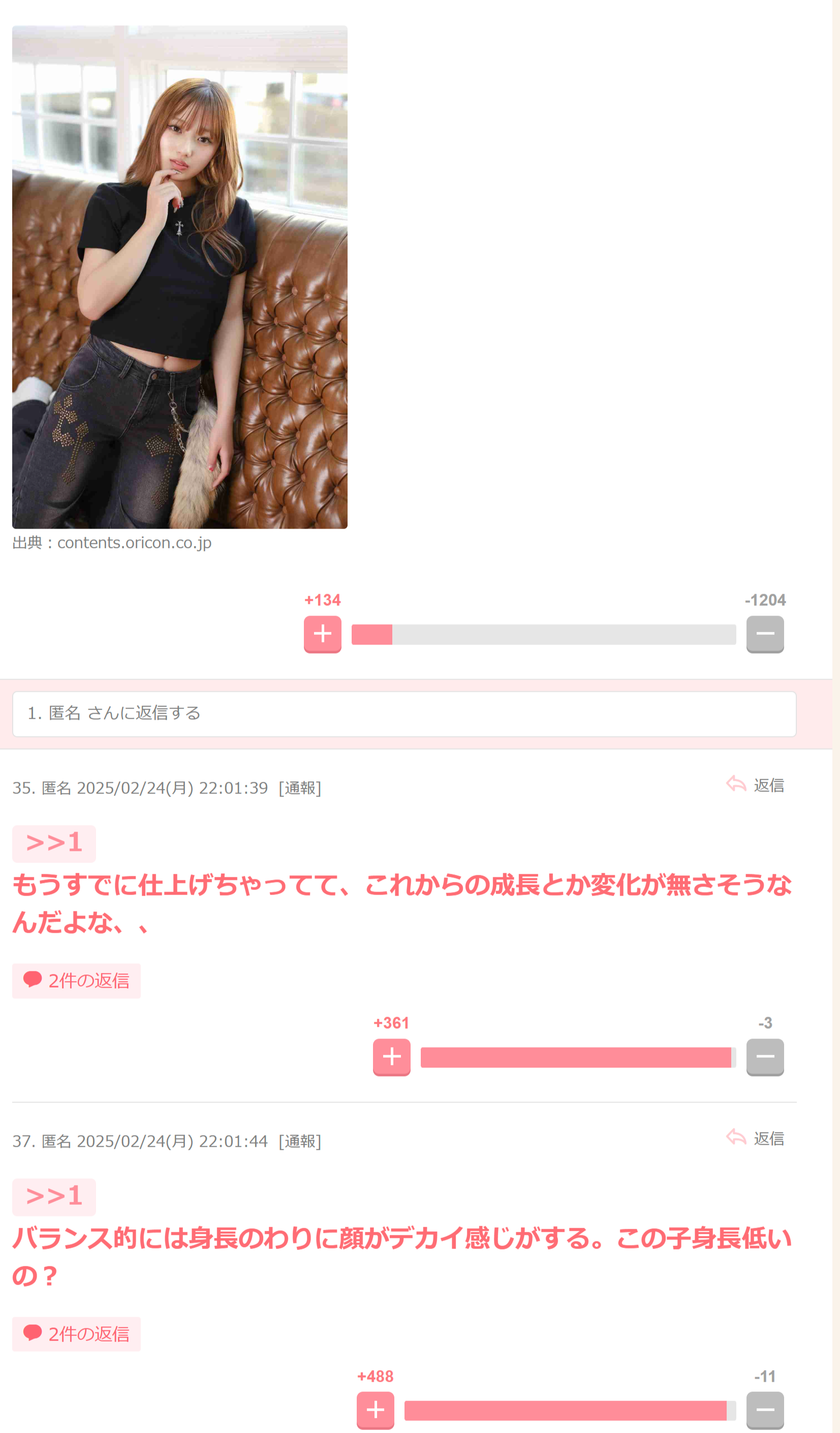The height and width of the screenshot is (1433, 840).
Task: Reply to comment 37 using 返信
Action: click(x=755, y=1139)
